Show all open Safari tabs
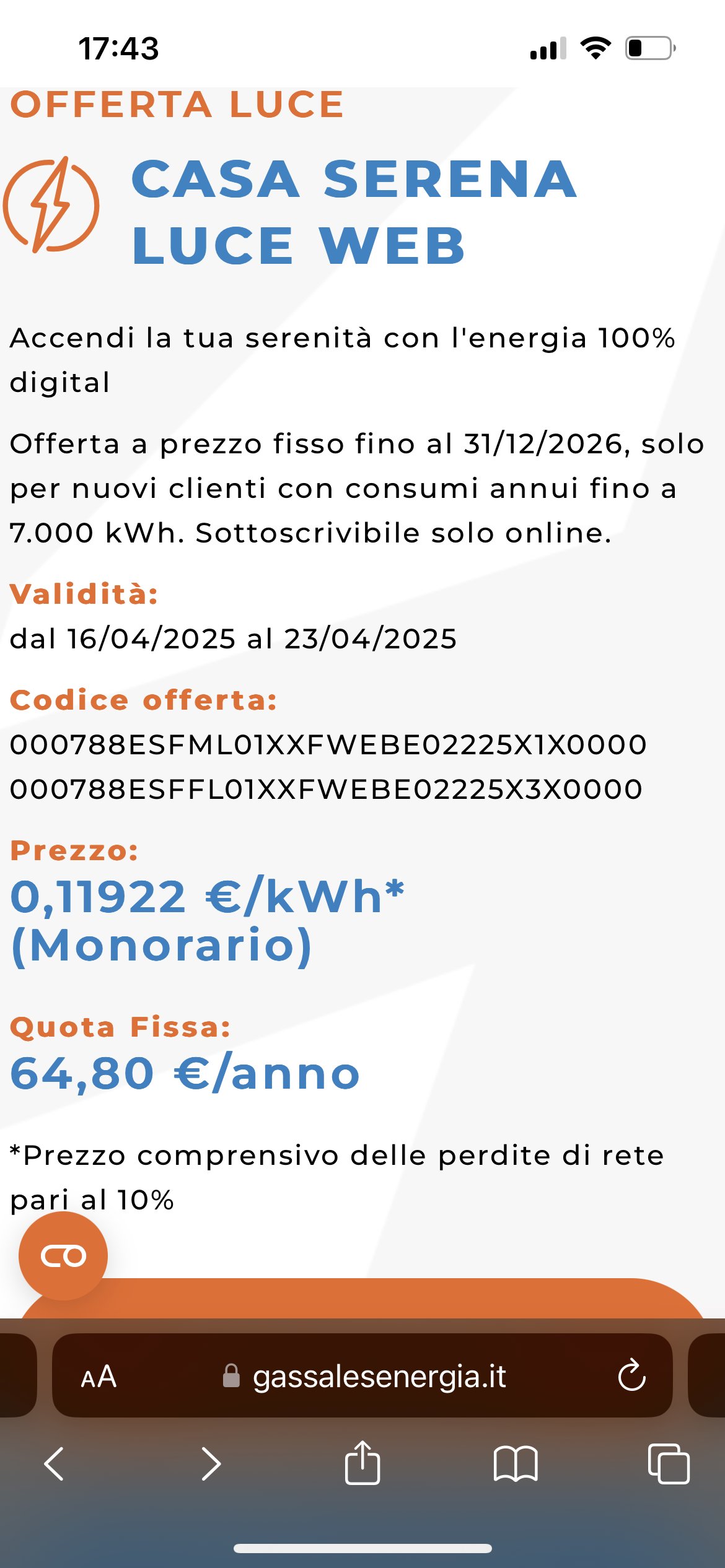 pos(668,1464)
